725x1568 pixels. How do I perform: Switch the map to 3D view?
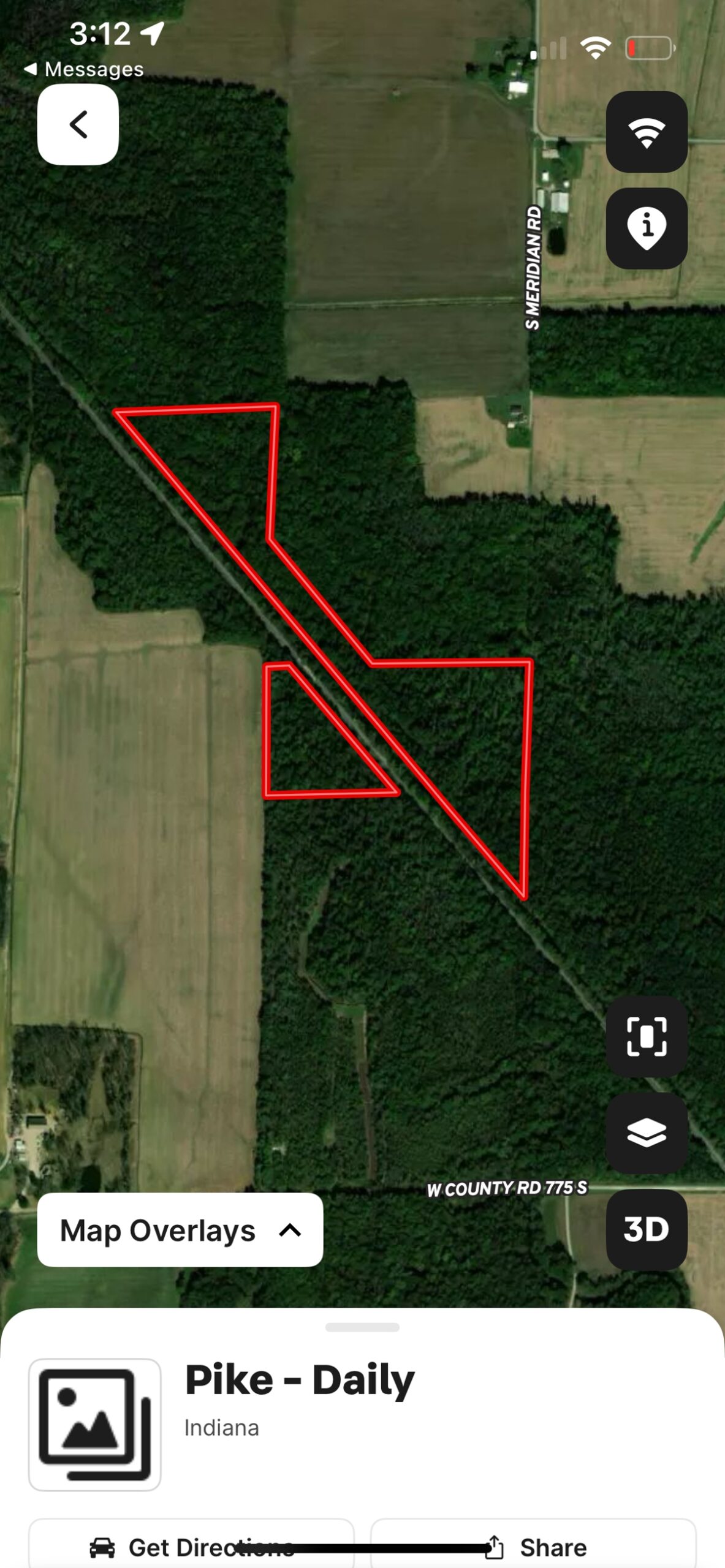pos(646,1229)
